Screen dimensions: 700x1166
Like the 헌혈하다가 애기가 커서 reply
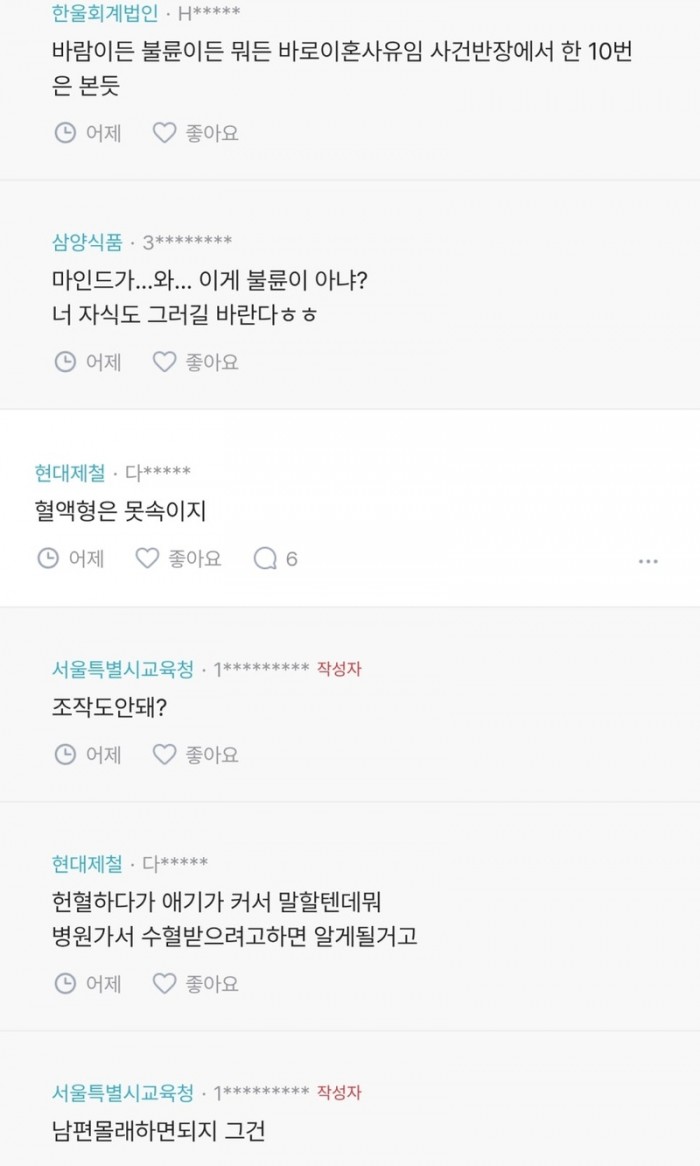point(196,984)
